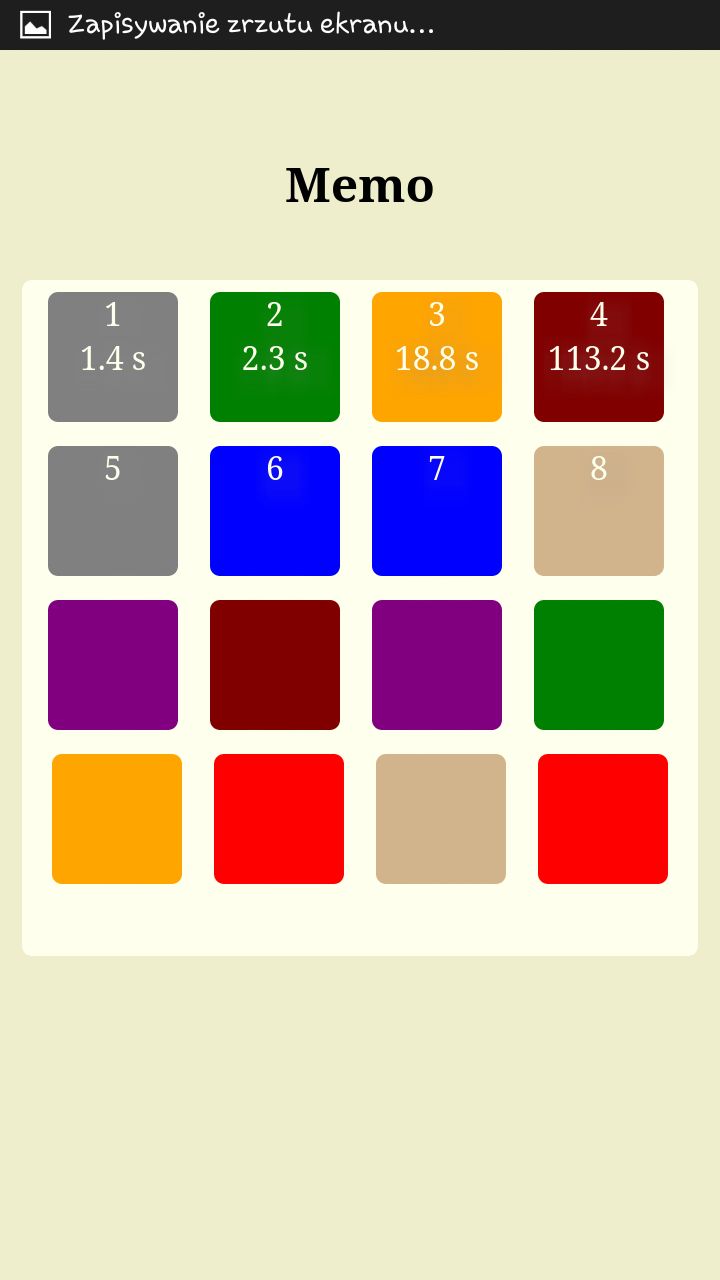
Task: Tap the gray tile numbered 1
Action: [113, 357]
